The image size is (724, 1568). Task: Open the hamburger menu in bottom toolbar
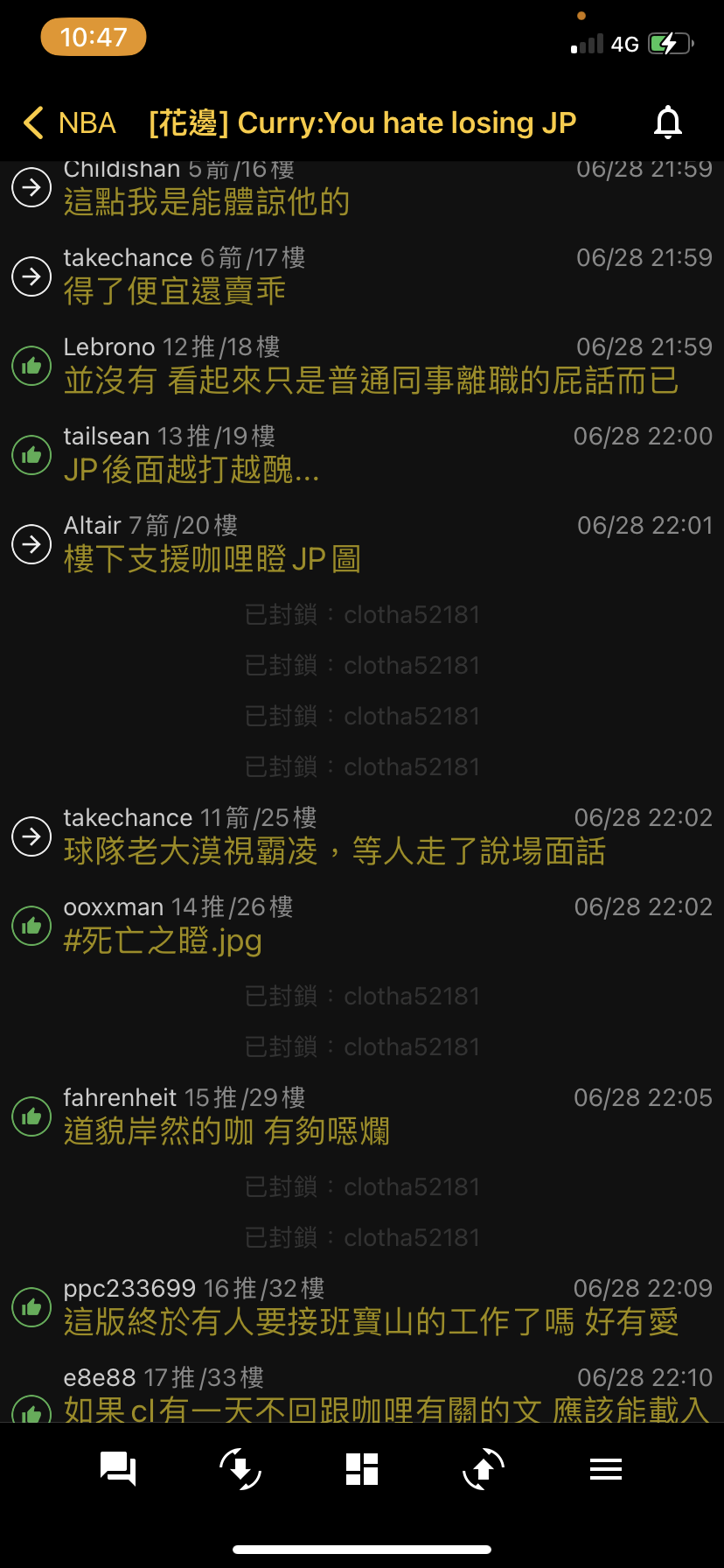[606, 1469]
